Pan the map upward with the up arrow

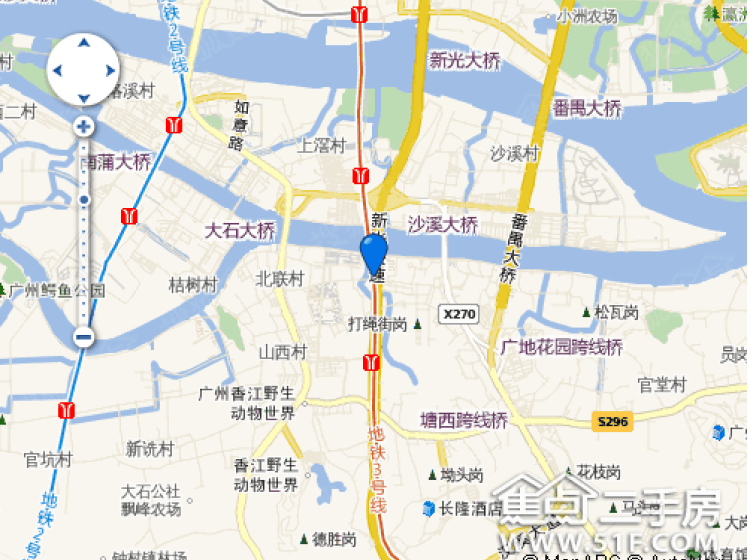[x=84, y=43]
